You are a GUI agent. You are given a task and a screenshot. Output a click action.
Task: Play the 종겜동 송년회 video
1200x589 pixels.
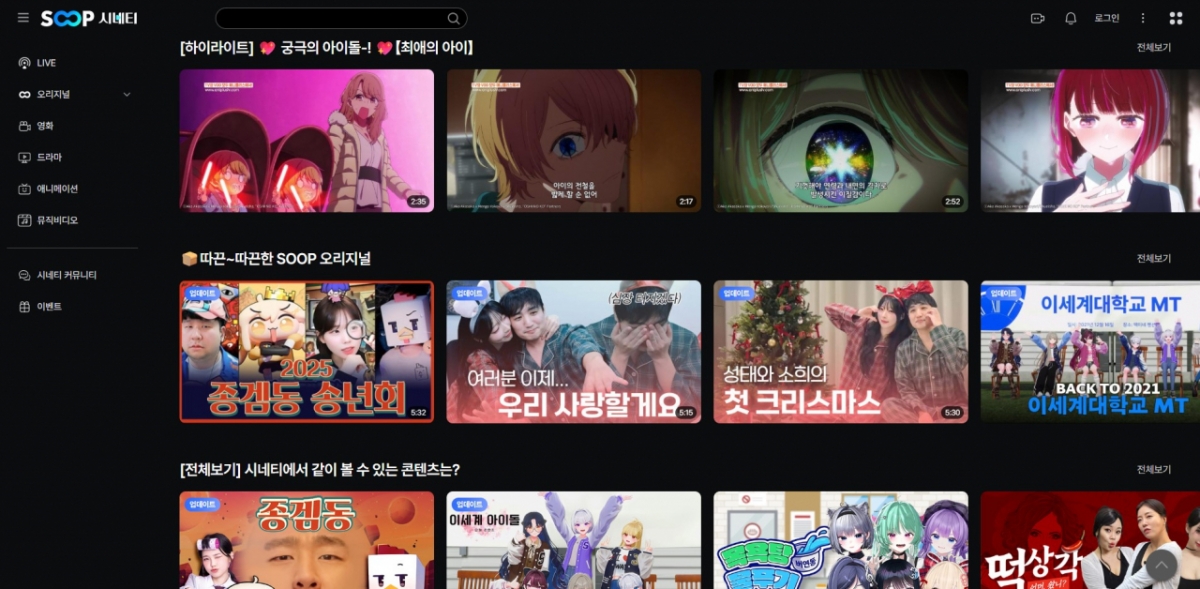click(x=306, y=351)
